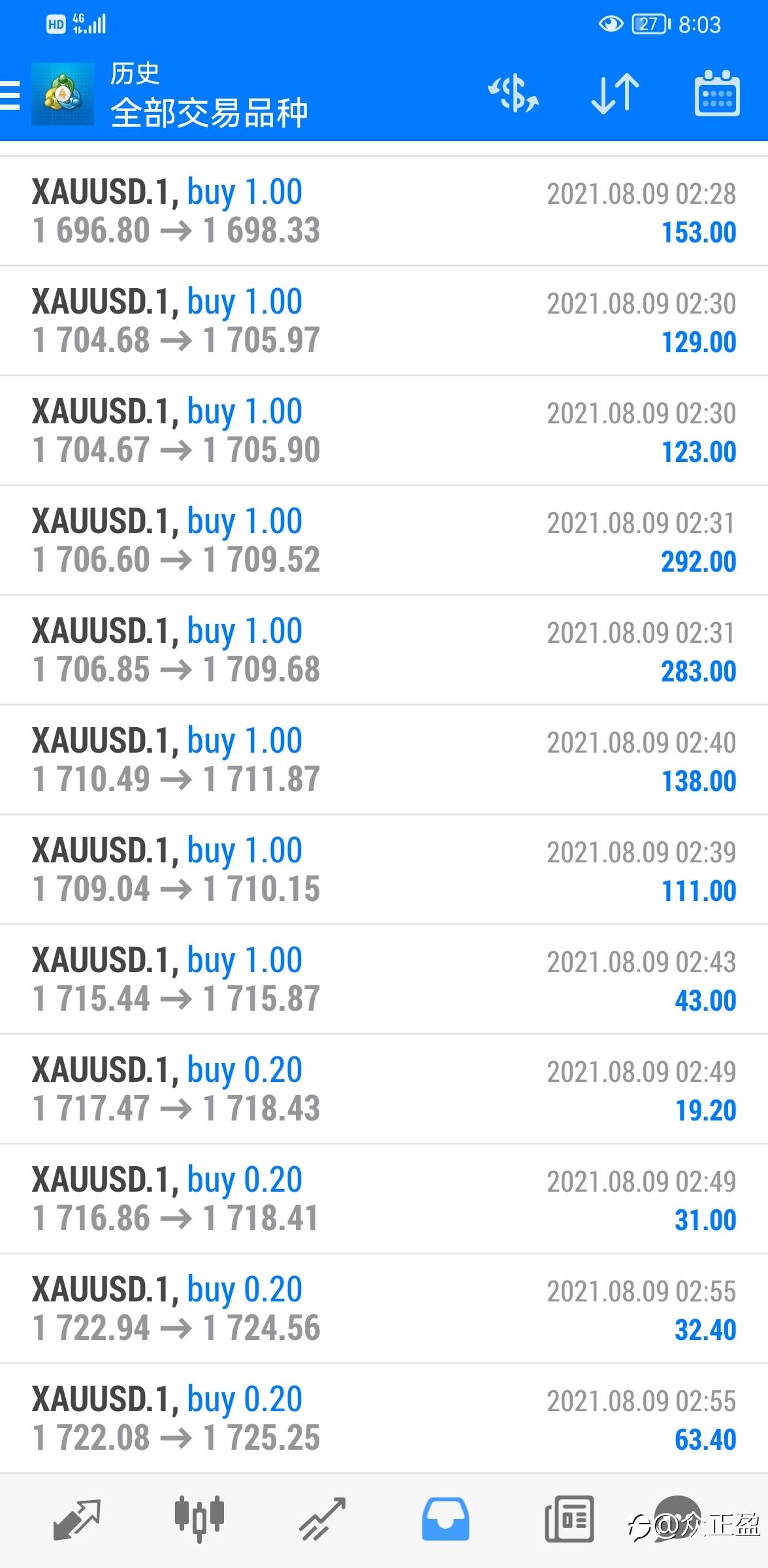Tap the sort arrows icon
The height and width of the screenshot is (1568, 768).
click(x=615, y=93)
